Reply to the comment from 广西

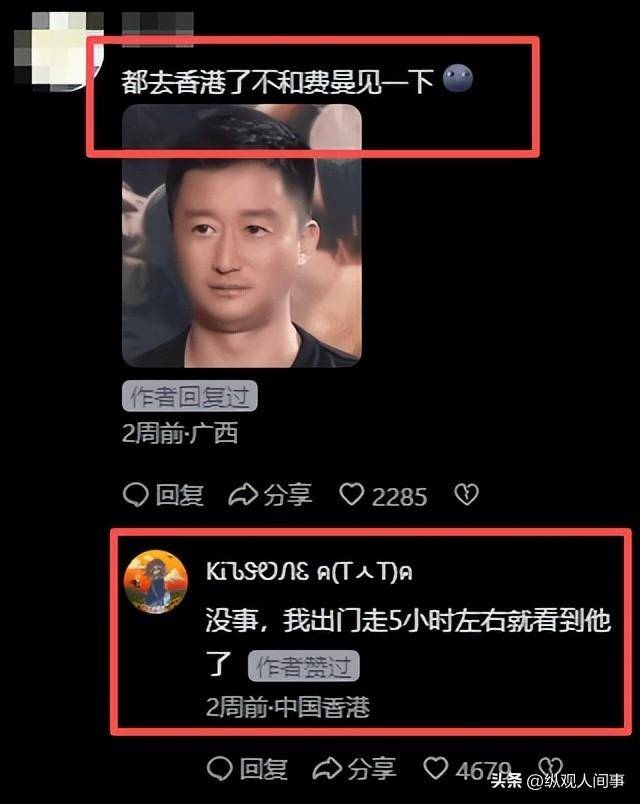pos(163,494)
